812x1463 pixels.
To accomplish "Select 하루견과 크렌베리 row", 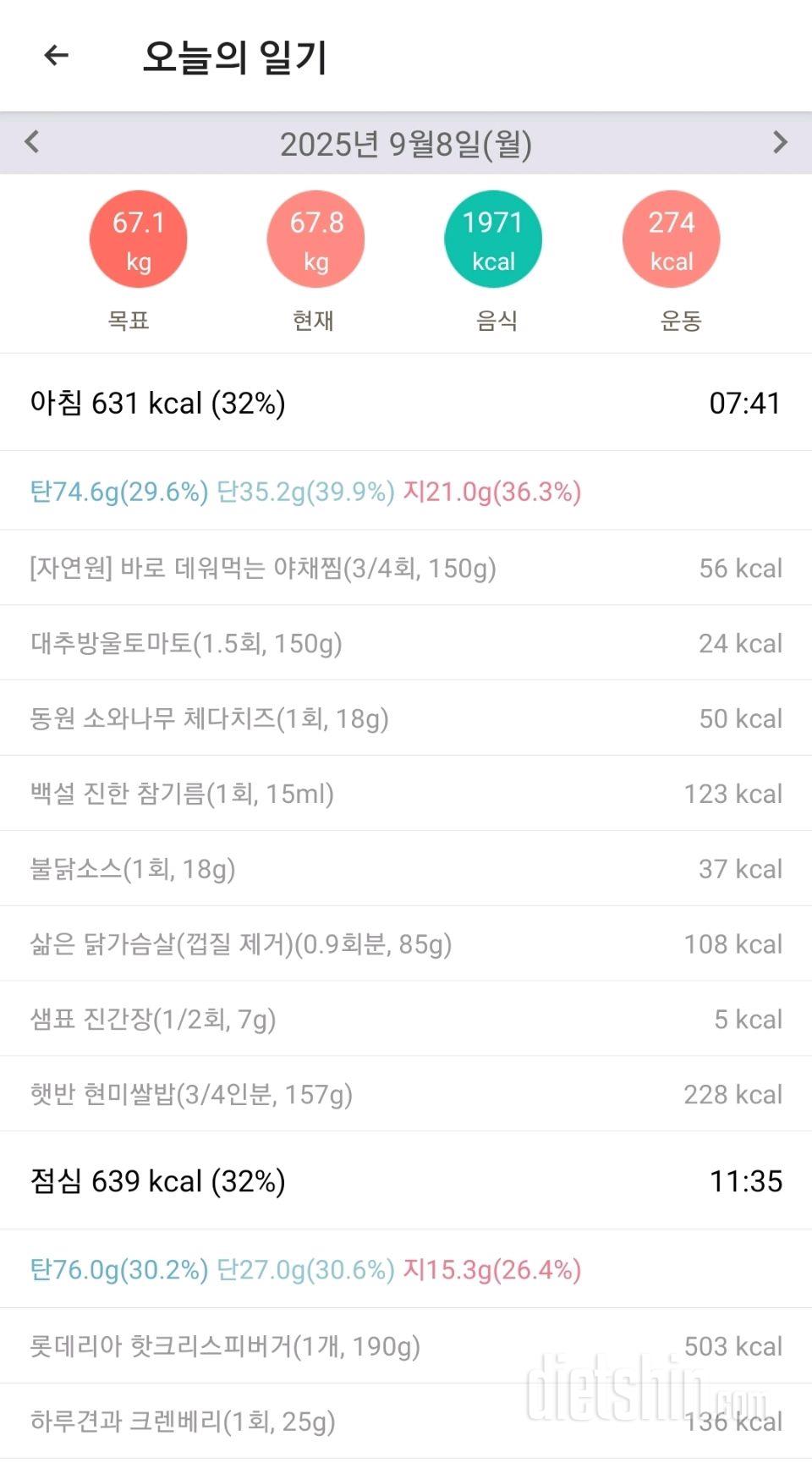I will (x=406, y=1422).
